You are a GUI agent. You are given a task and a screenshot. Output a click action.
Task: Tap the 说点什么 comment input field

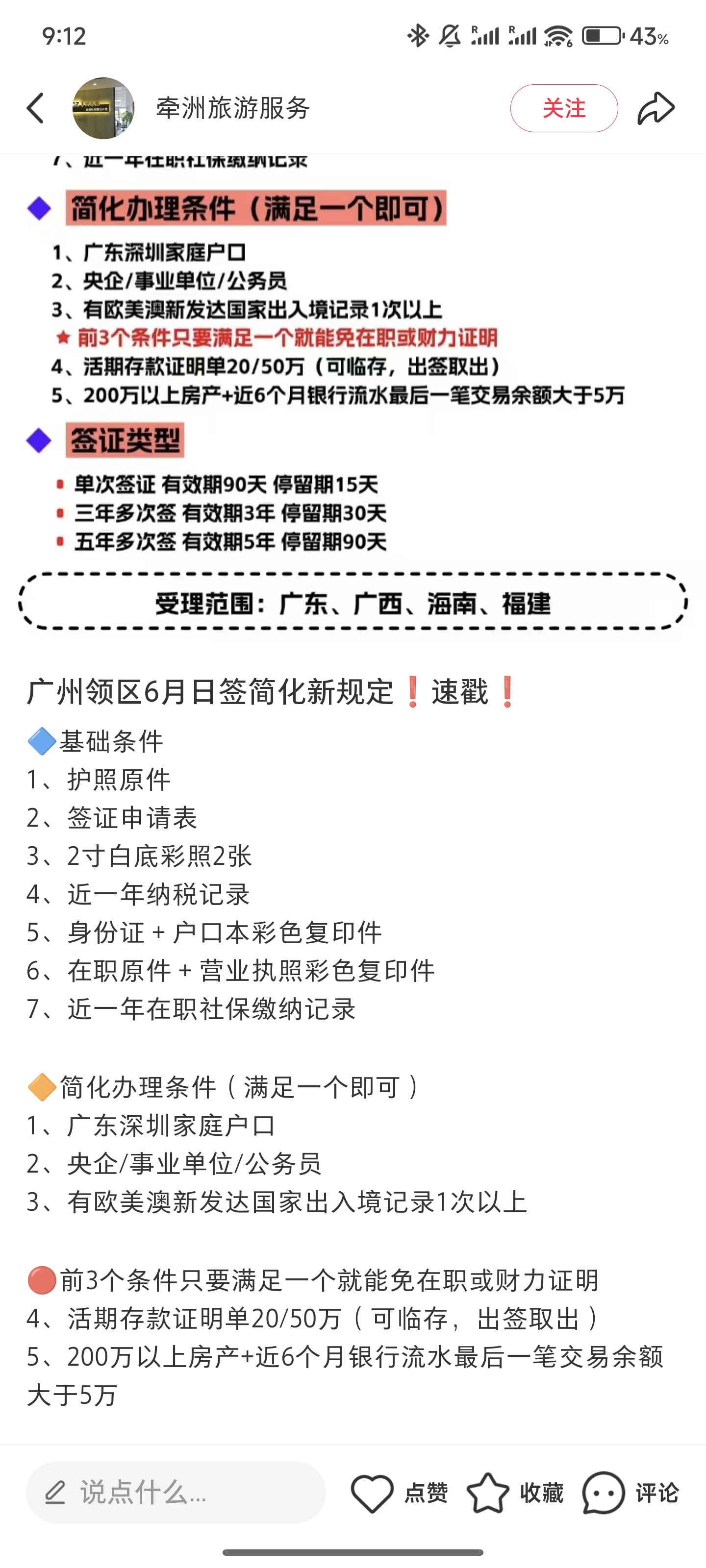pyautogui.click(x=176, y=1493)
